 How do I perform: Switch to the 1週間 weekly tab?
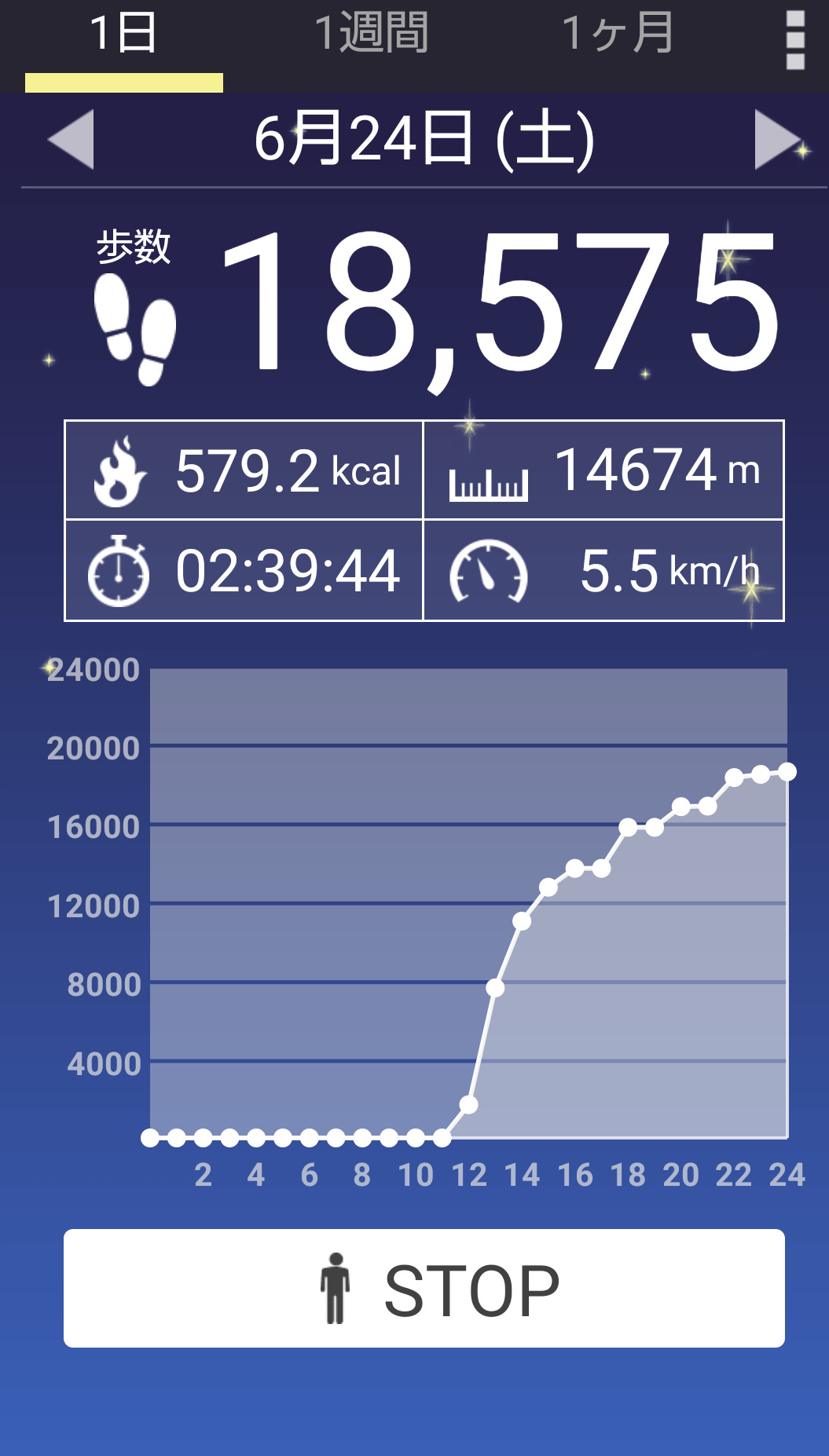(371, 35)
